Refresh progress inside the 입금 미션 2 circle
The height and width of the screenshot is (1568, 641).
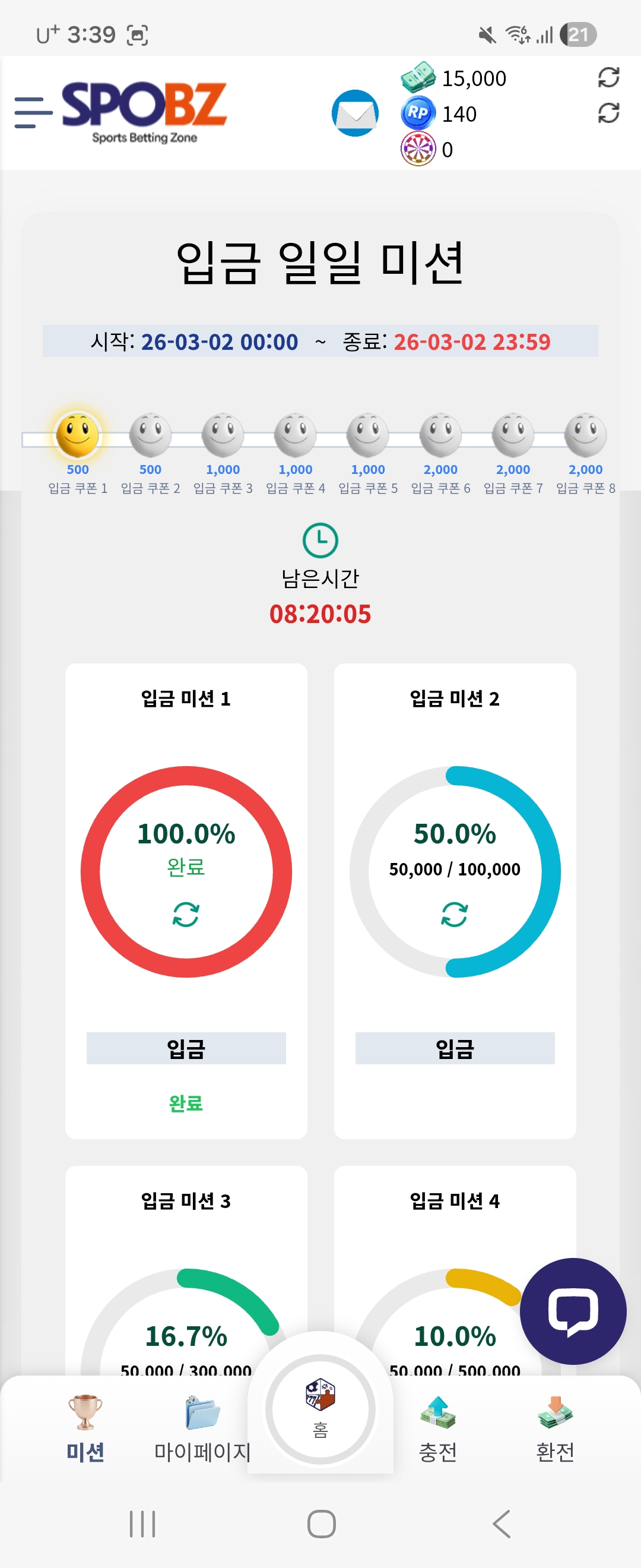[454, 914]
